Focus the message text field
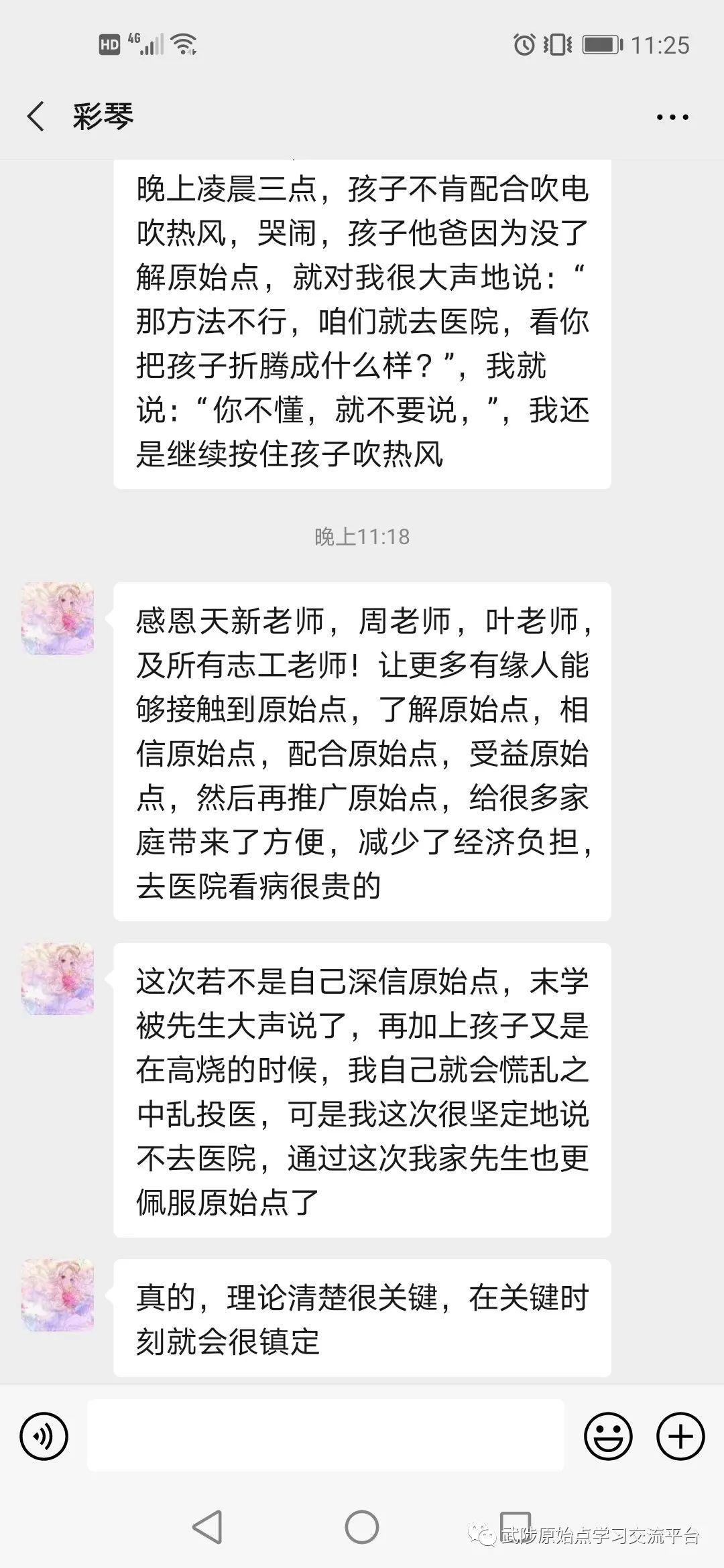724x1568 pixels. tap(325, 1436)
